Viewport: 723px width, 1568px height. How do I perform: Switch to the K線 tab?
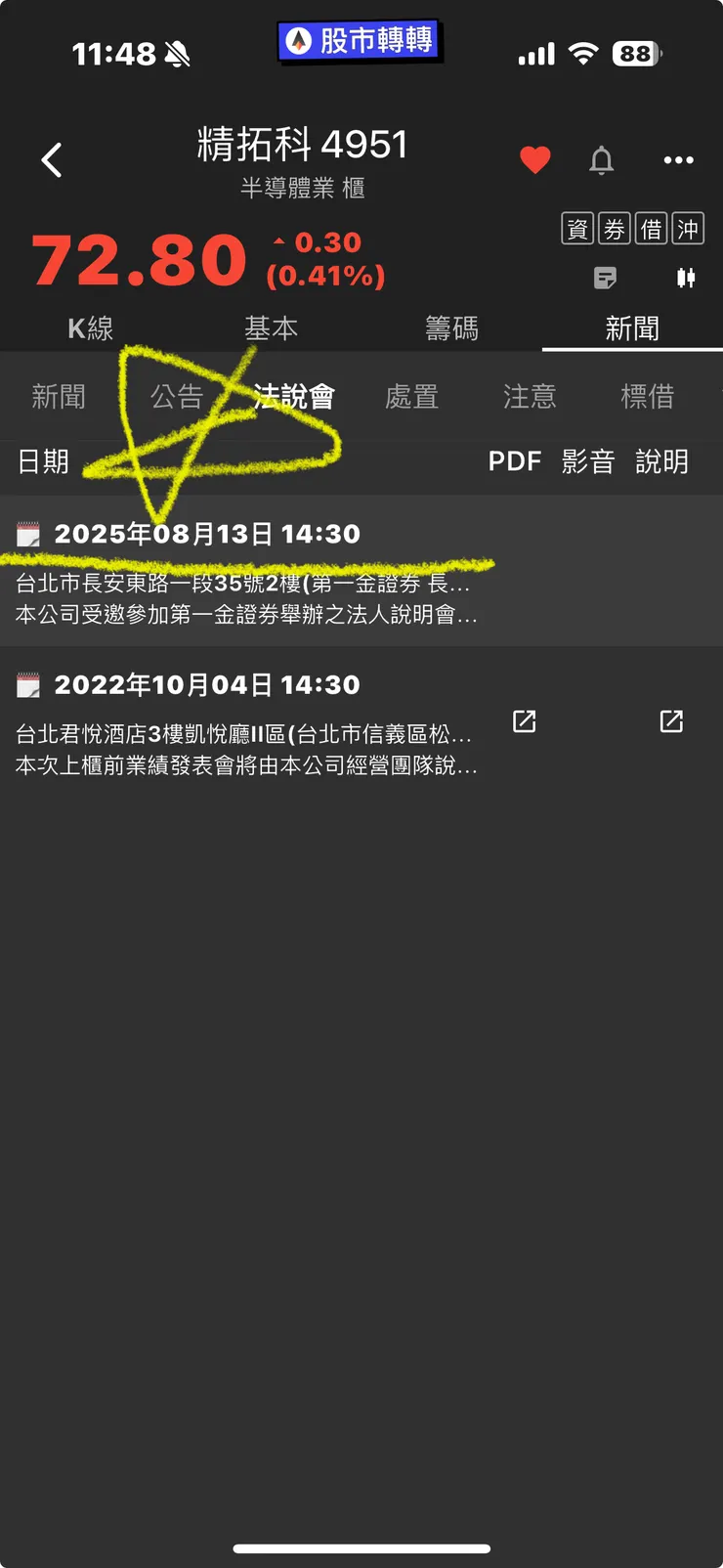[93, 328]
